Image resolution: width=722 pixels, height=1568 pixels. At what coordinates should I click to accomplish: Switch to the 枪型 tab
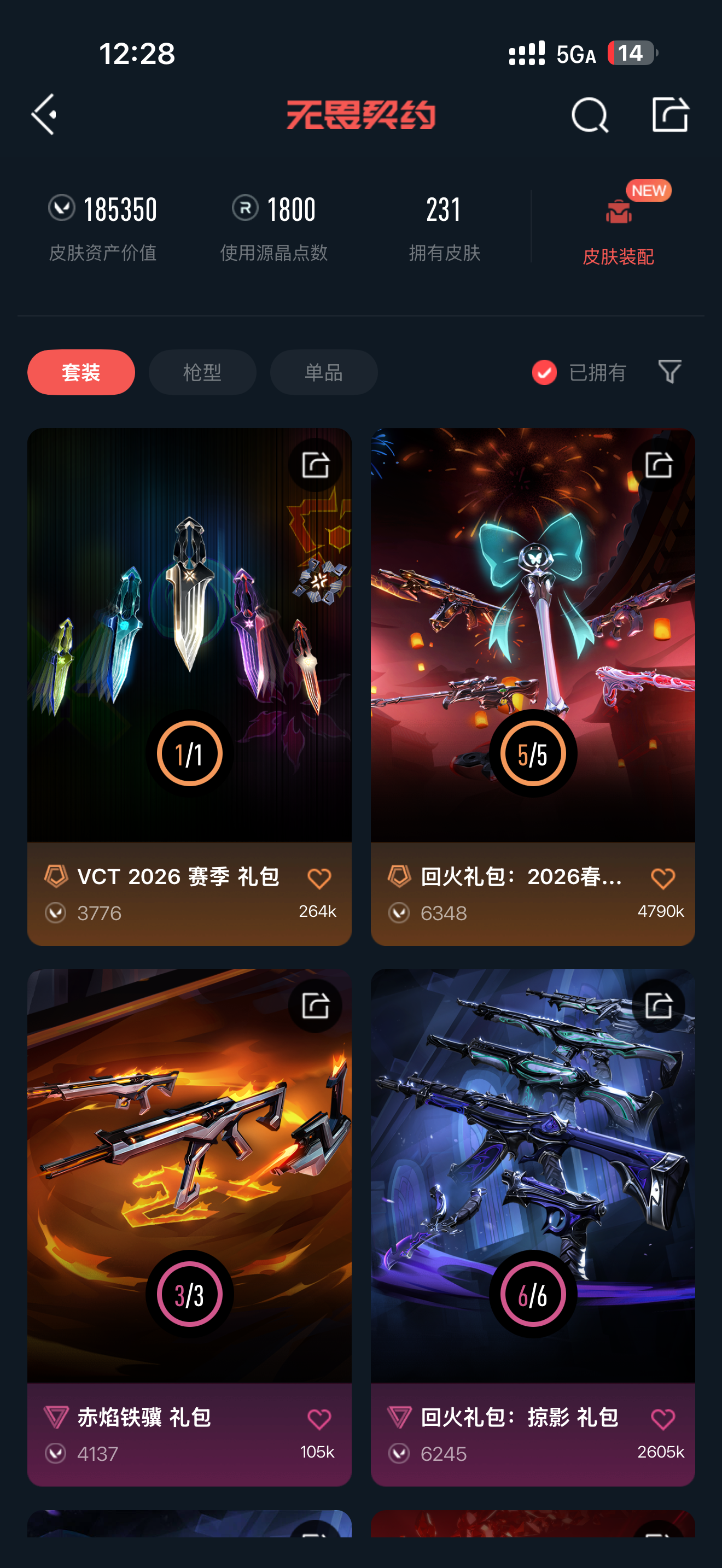point(202,372)
